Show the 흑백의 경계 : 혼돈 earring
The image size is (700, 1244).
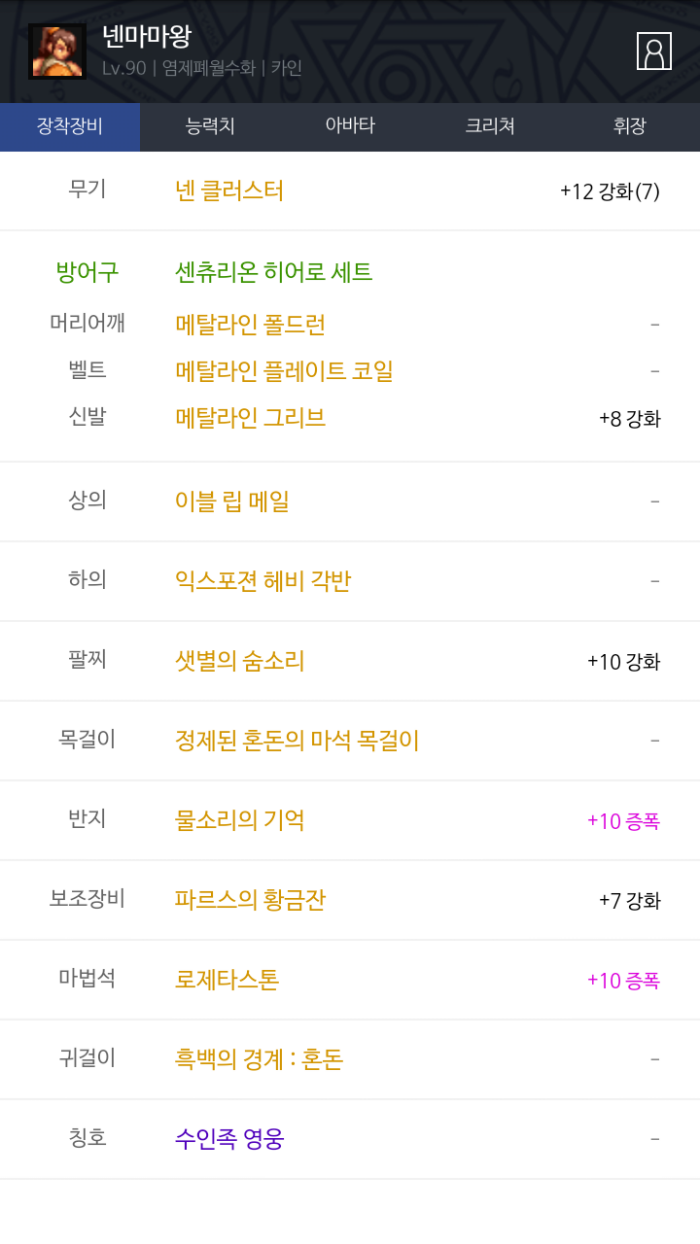click(259, 1060)
